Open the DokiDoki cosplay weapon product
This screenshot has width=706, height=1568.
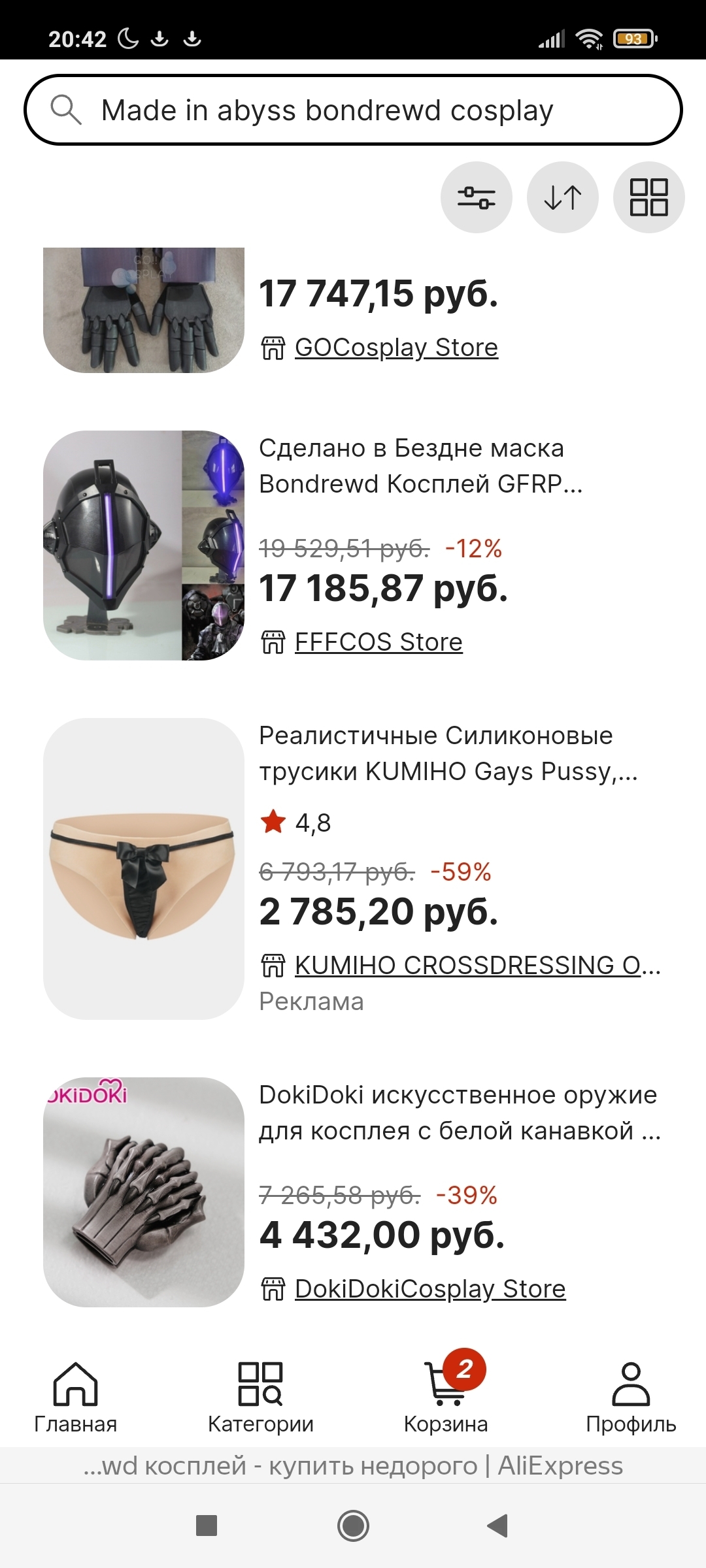458,1113
